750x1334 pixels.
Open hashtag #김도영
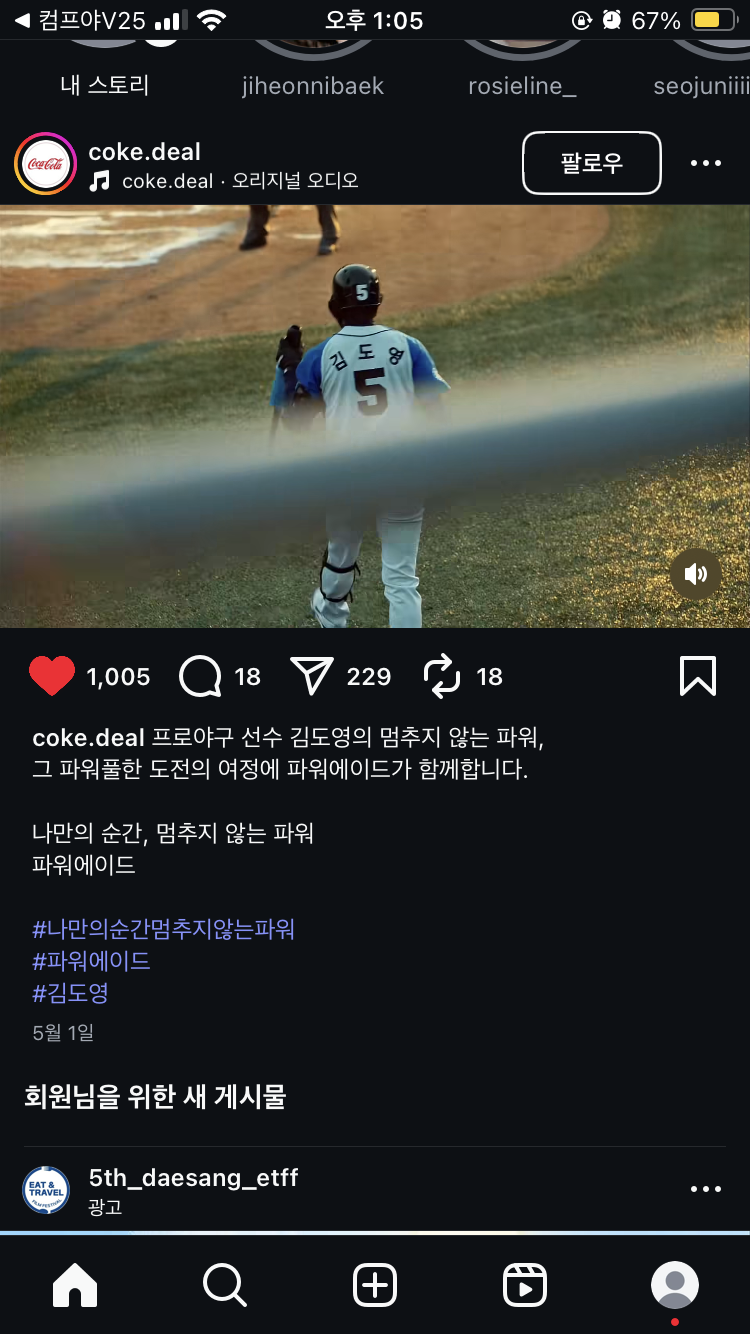pos(70,993)
